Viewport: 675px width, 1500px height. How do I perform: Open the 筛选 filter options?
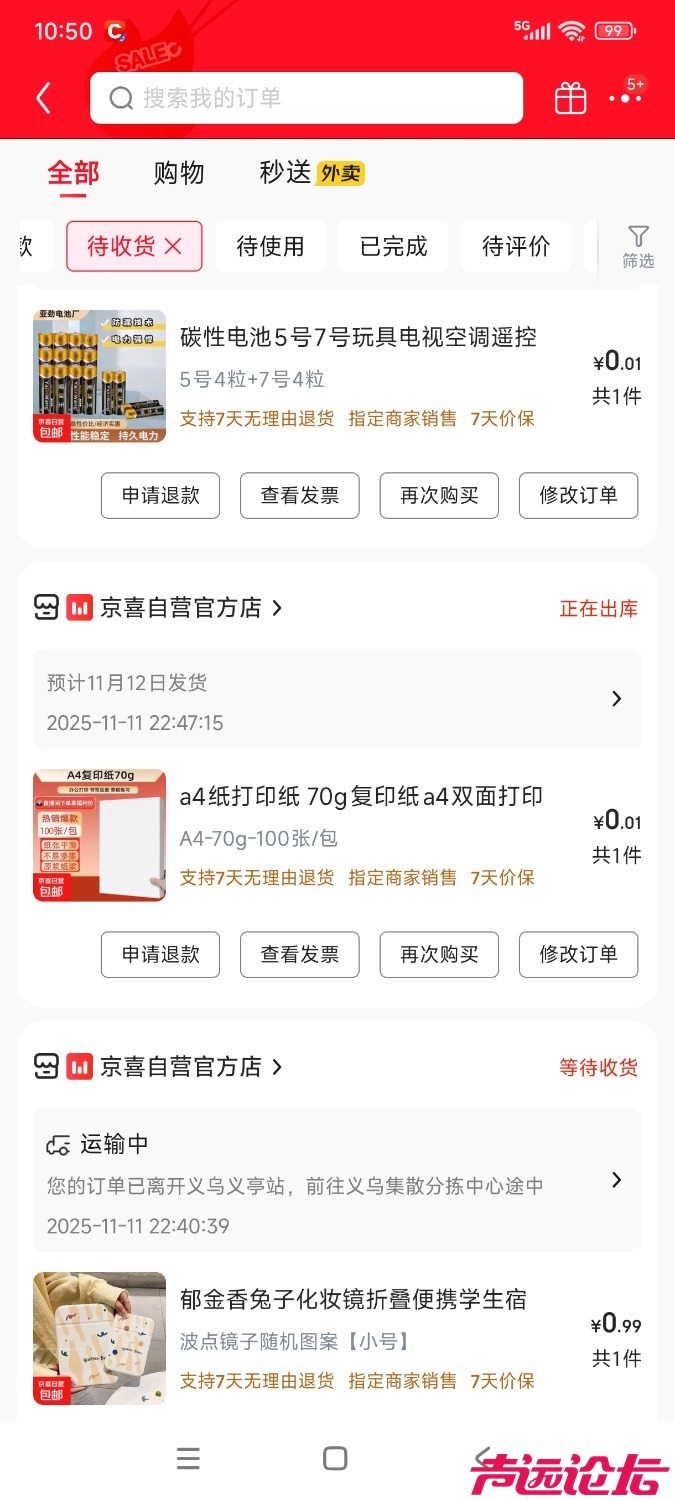point(638,246)
